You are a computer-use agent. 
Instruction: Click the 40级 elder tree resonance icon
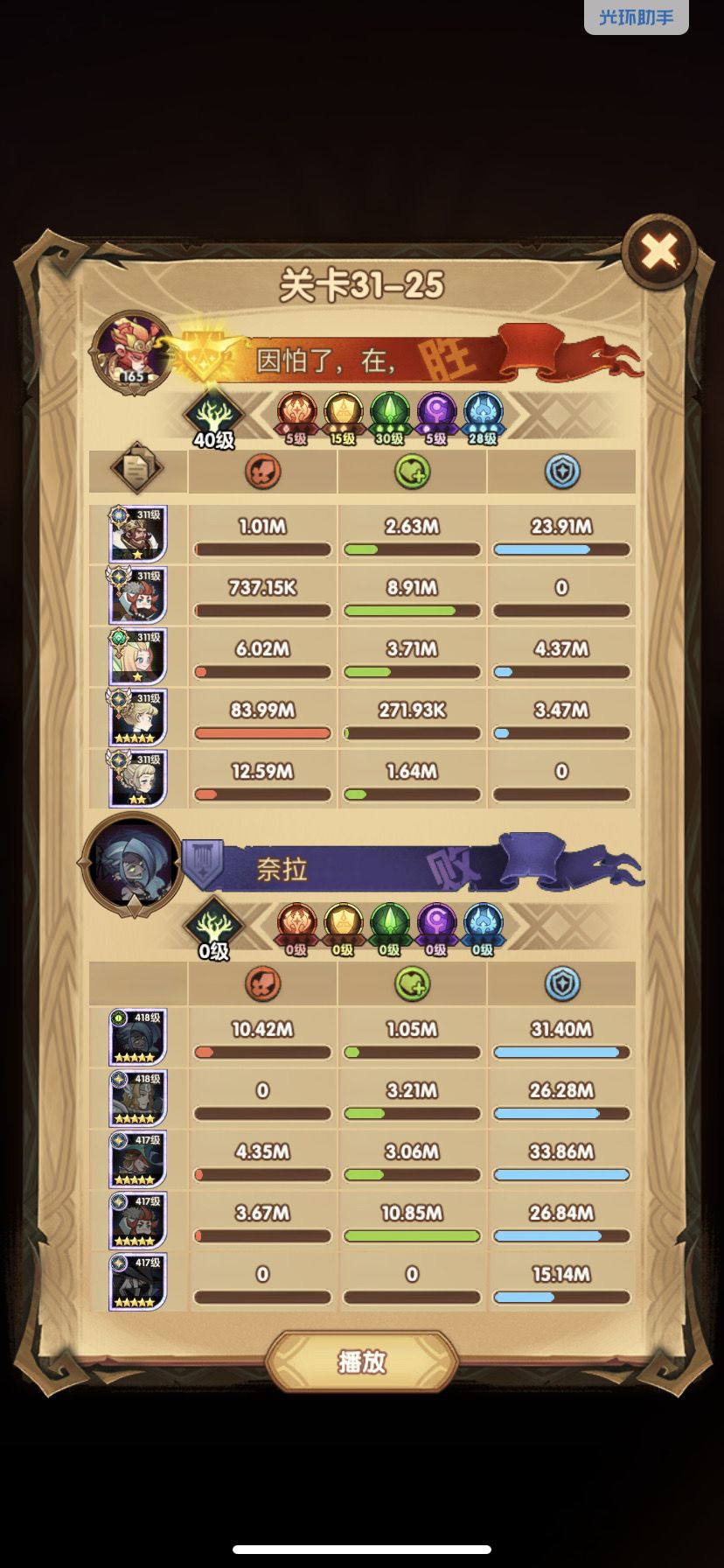click(x=212, y=416)
